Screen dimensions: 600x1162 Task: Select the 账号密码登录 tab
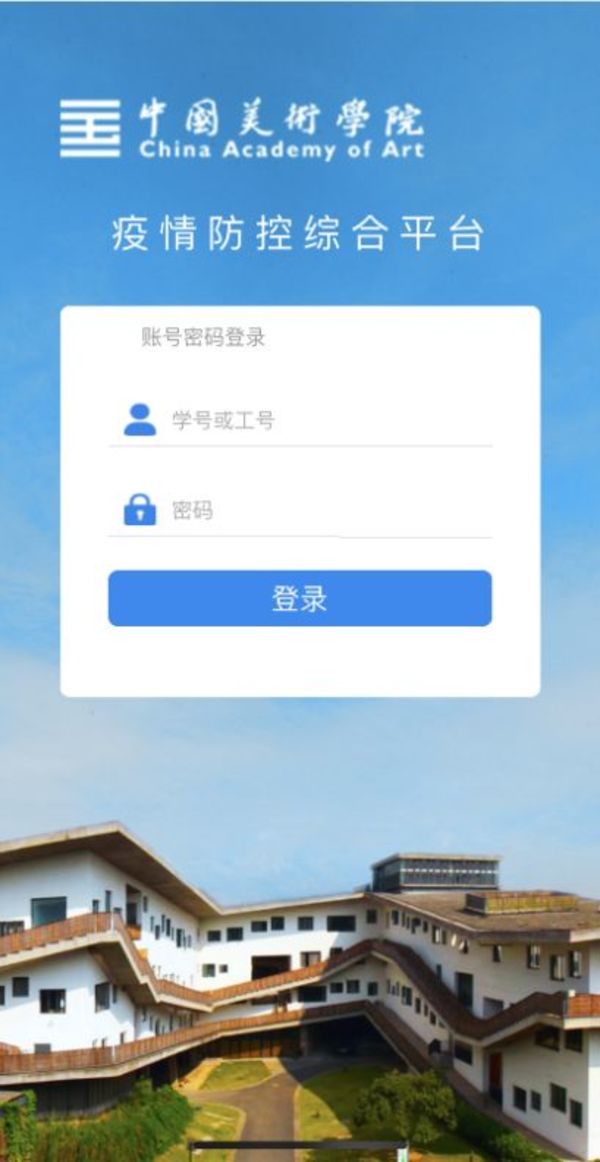tap(204, 337)
